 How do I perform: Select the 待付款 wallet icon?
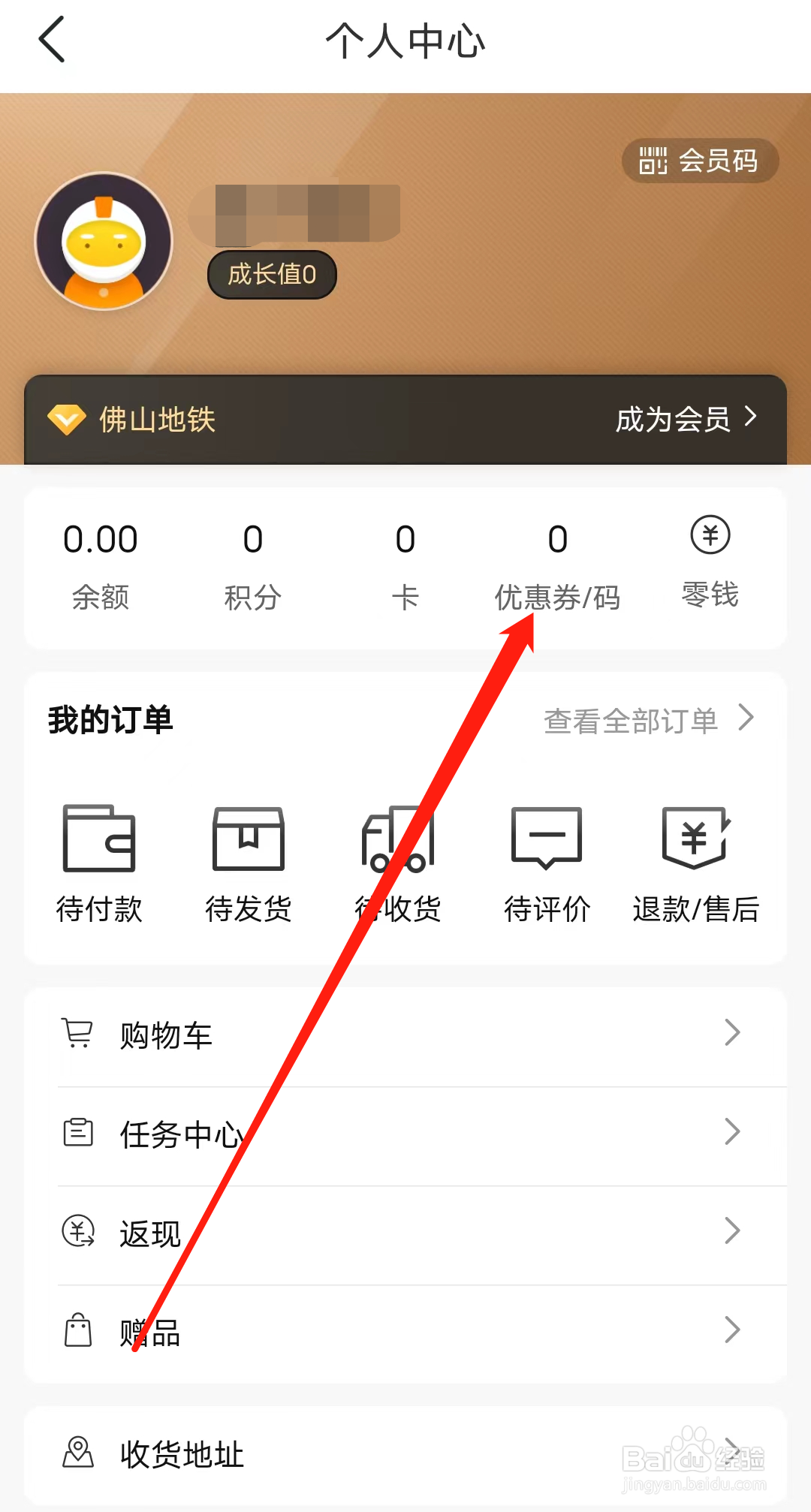click(x=98, y=839)
